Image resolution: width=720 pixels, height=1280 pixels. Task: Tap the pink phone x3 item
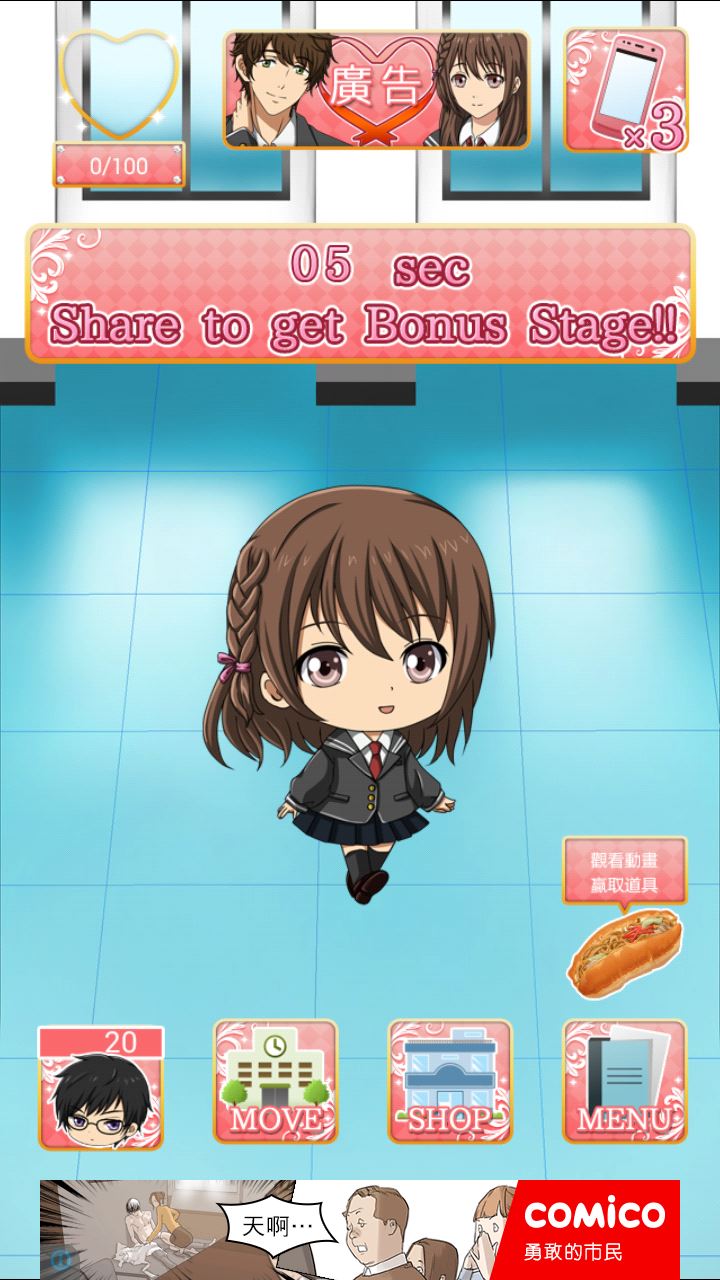pyautogui.click(x=626, y=90)
